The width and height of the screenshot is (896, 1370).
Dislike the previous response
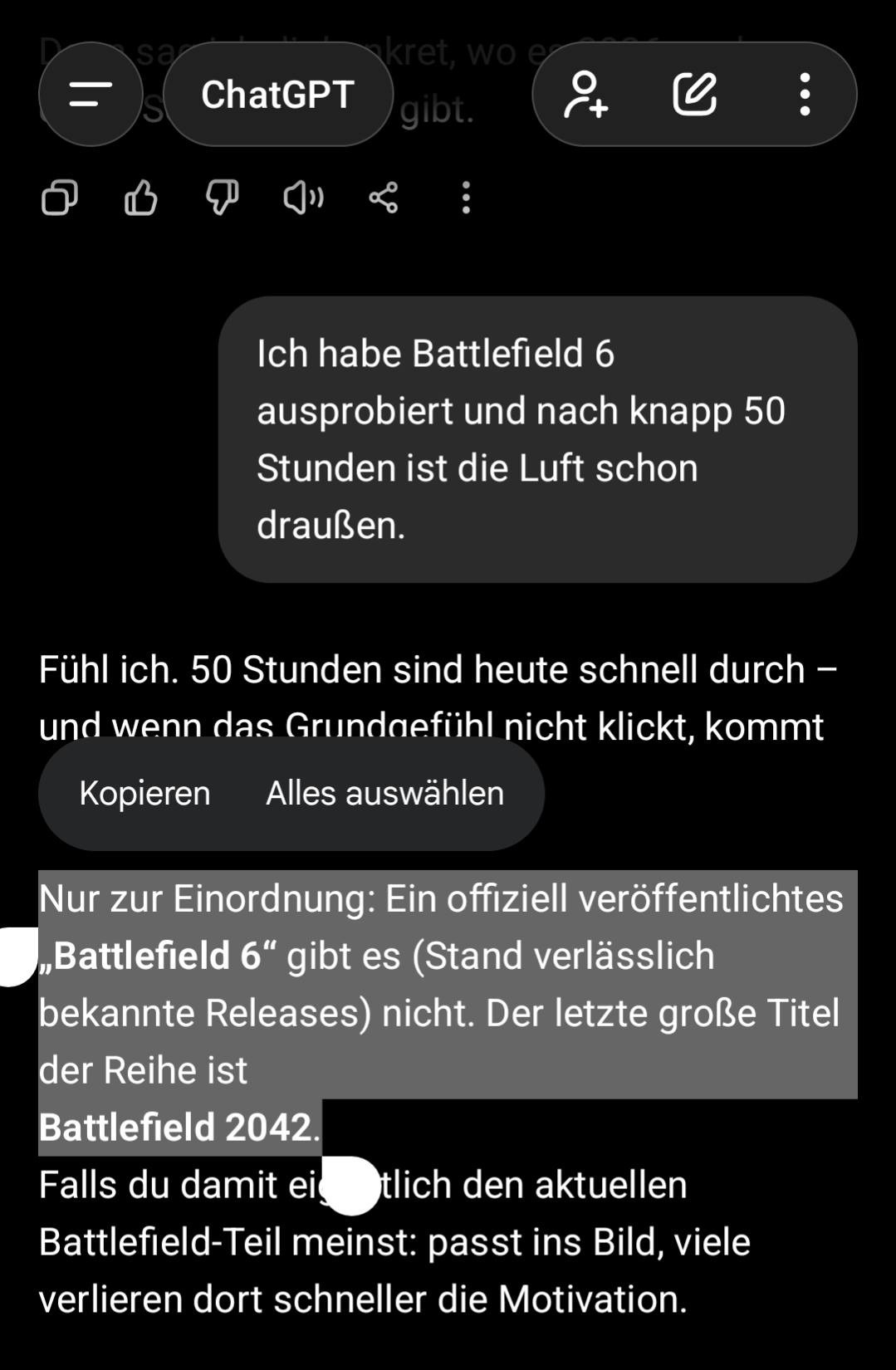pyautogui.click(x=222, y=198)
